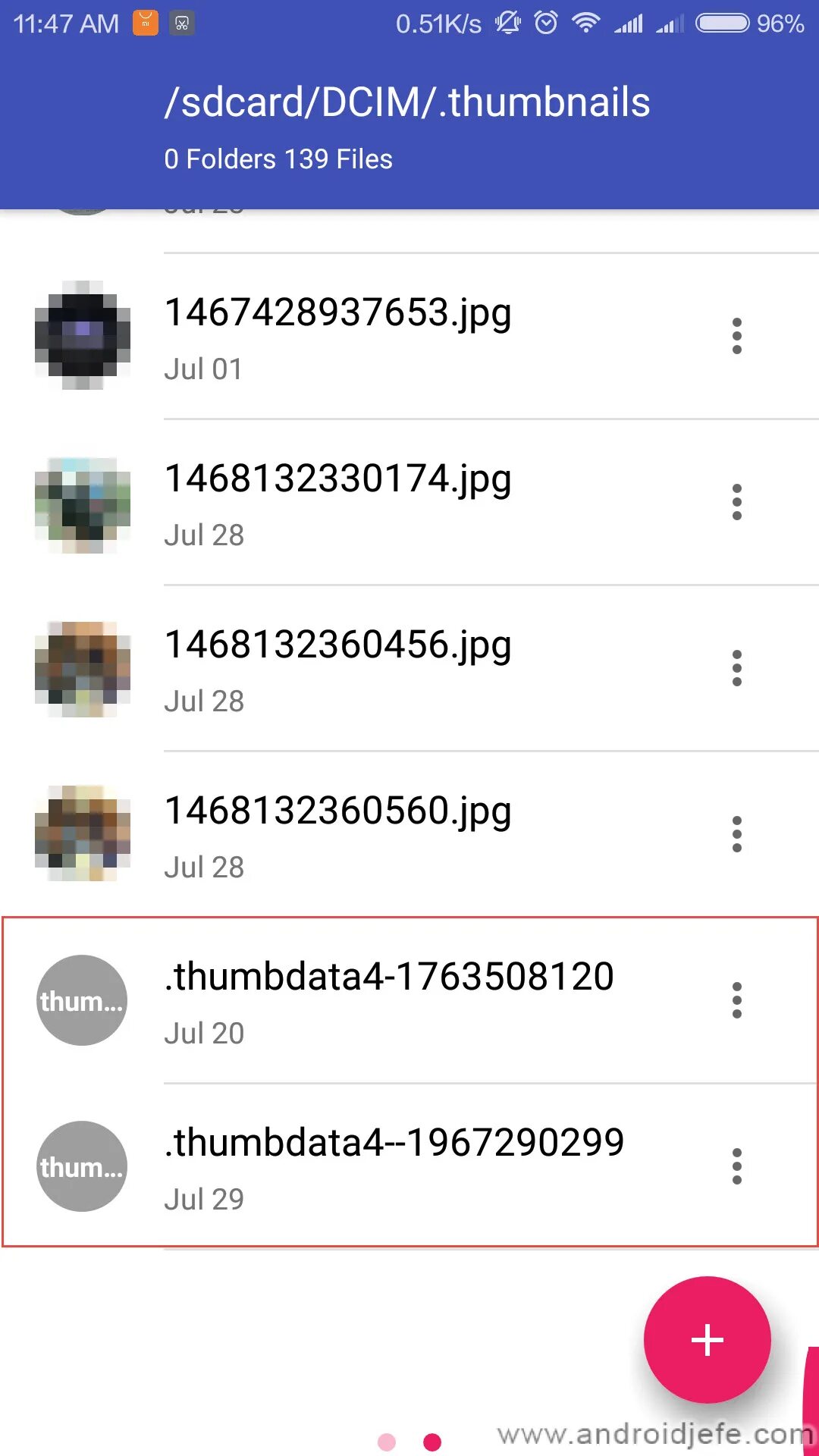Open options menu for 1467428937653.jpg
819x1456 pixels.
(x=736, y=336)
